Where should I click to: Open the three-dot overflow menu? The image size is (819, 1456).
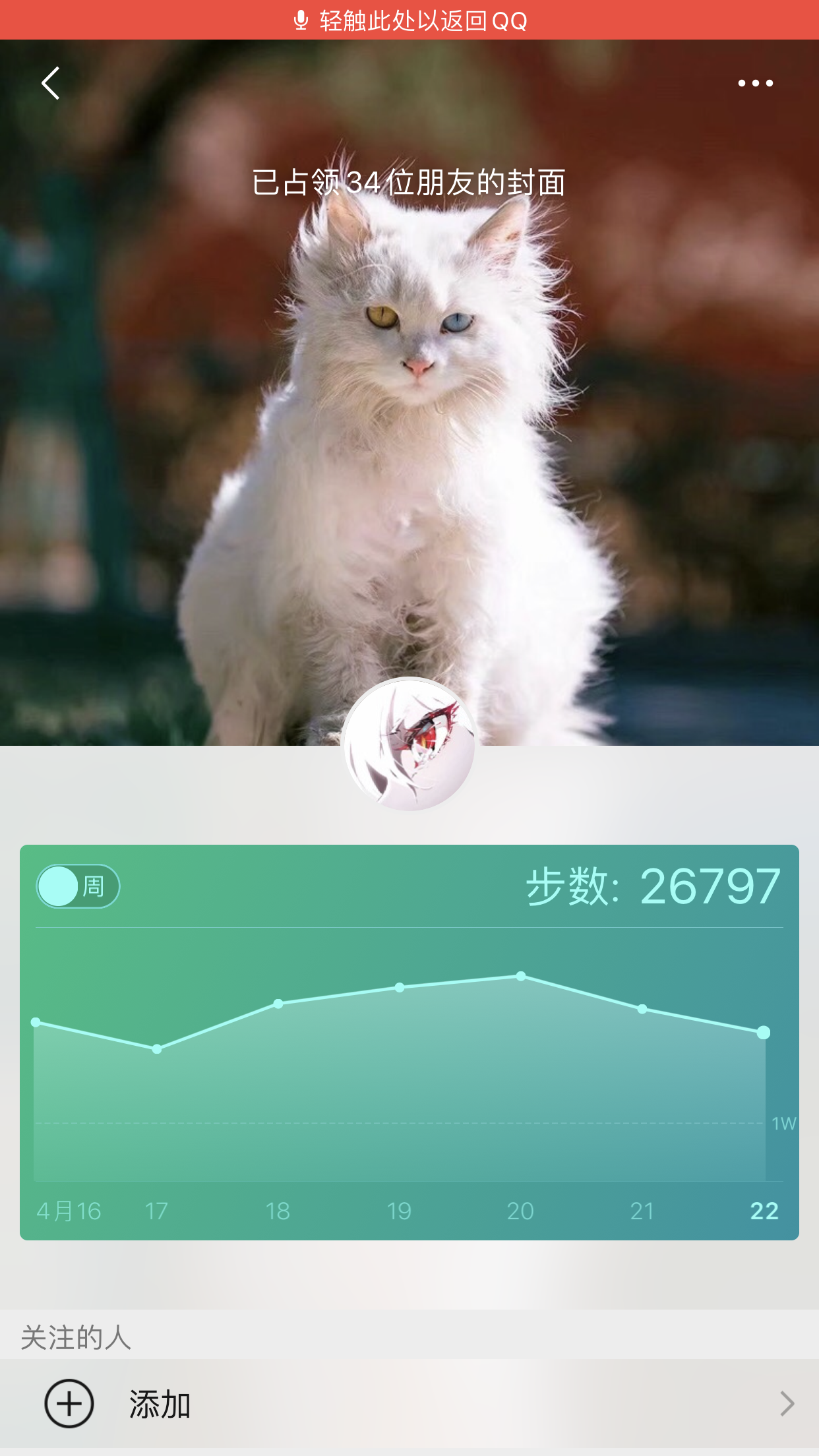(x=755, y=83)
